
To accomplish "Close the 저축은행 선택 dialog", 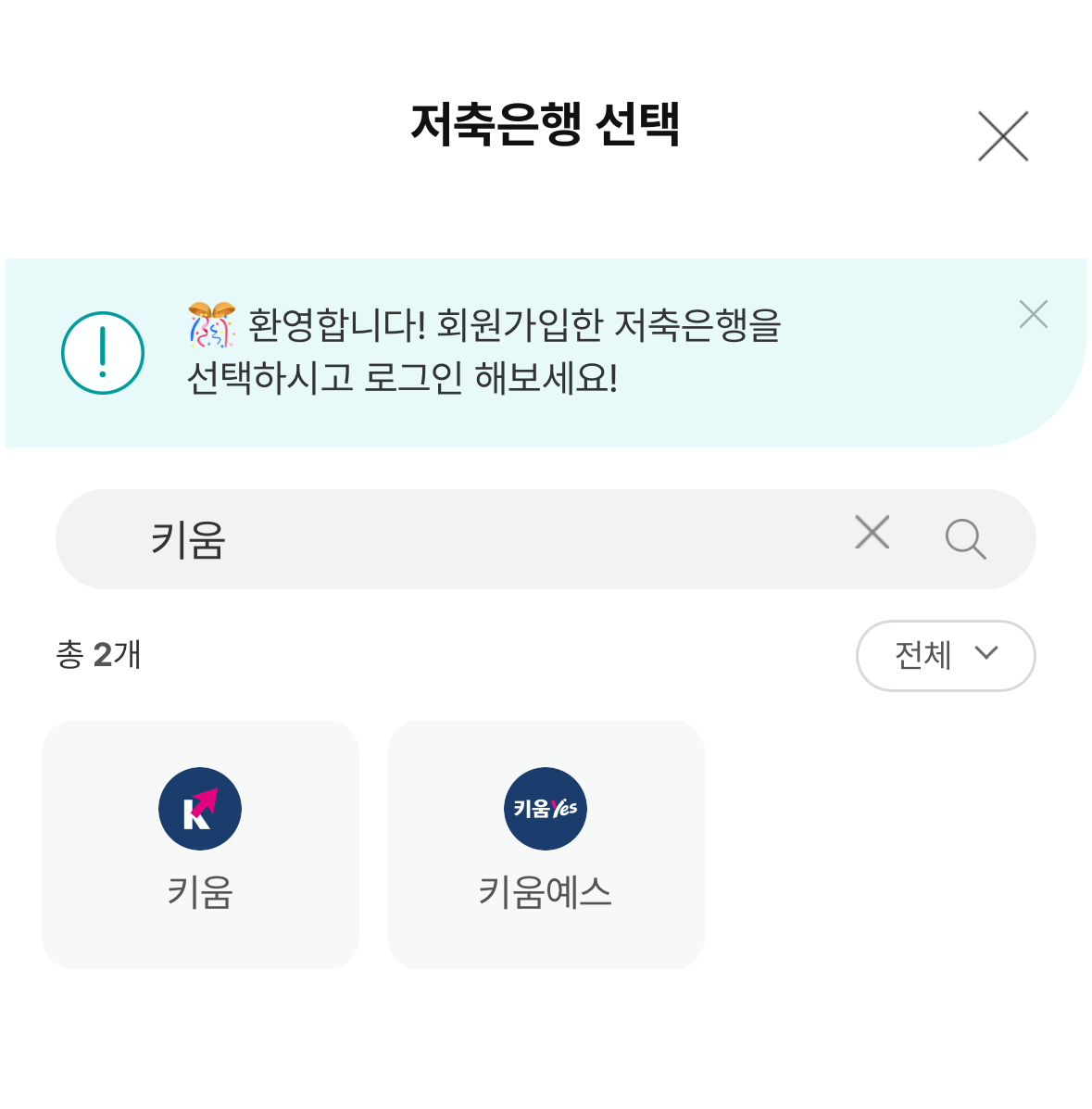I will point(1003,136).
